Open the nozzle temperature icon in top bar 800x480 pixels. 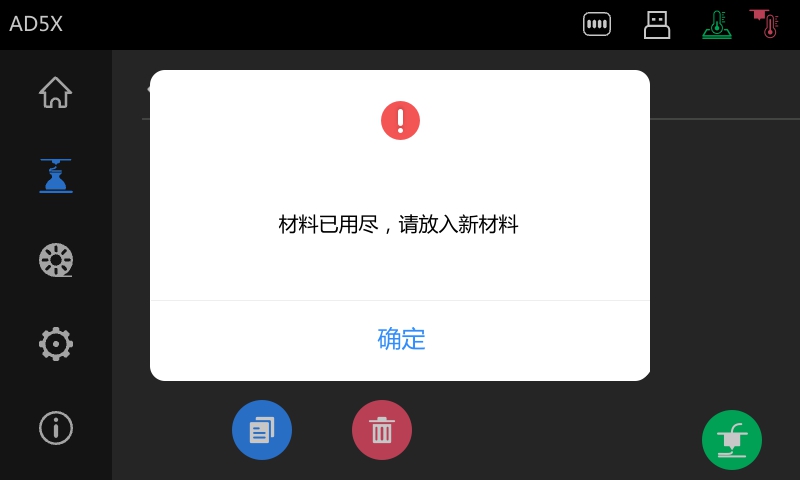tap(766, 24)
